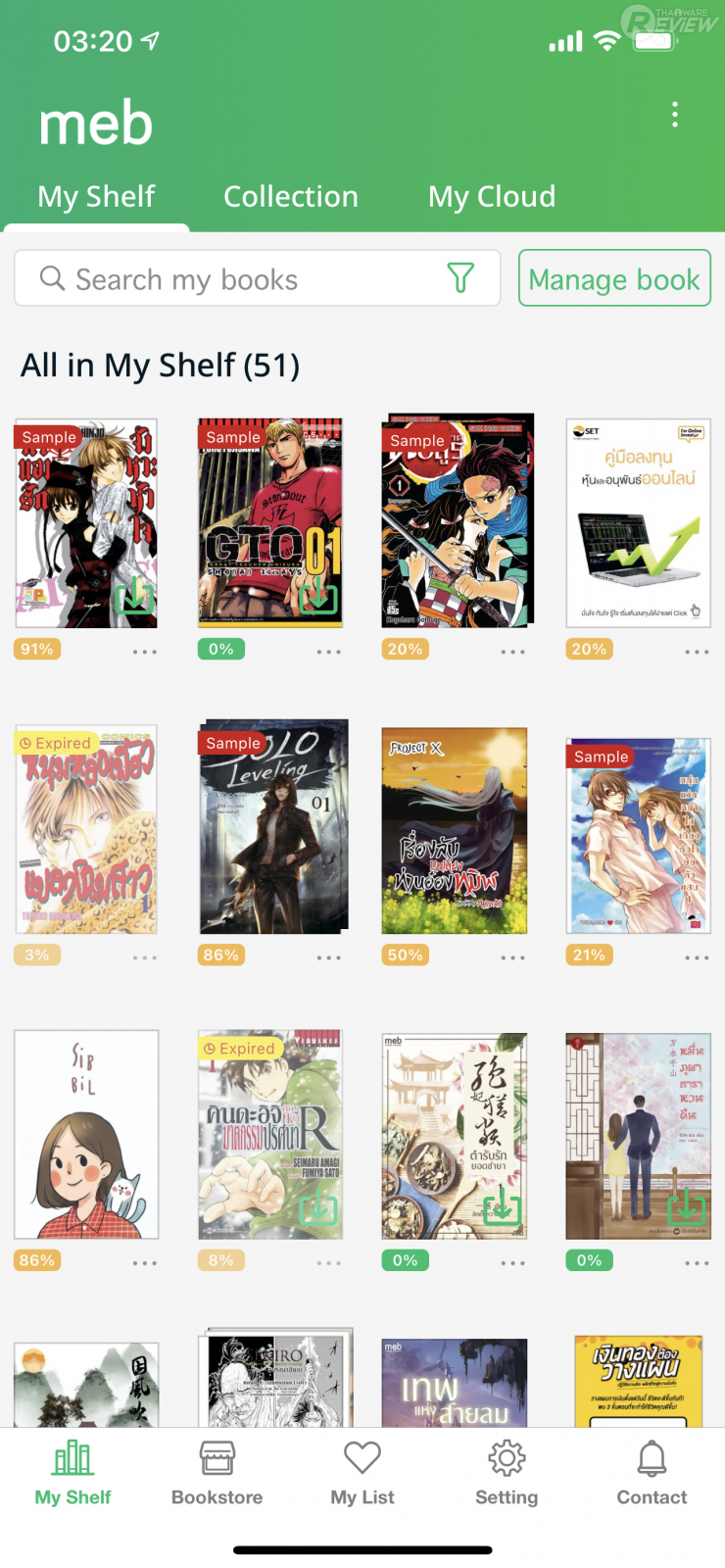
Task: Open the Solo Leveling 01 sample
Action: 272,828
